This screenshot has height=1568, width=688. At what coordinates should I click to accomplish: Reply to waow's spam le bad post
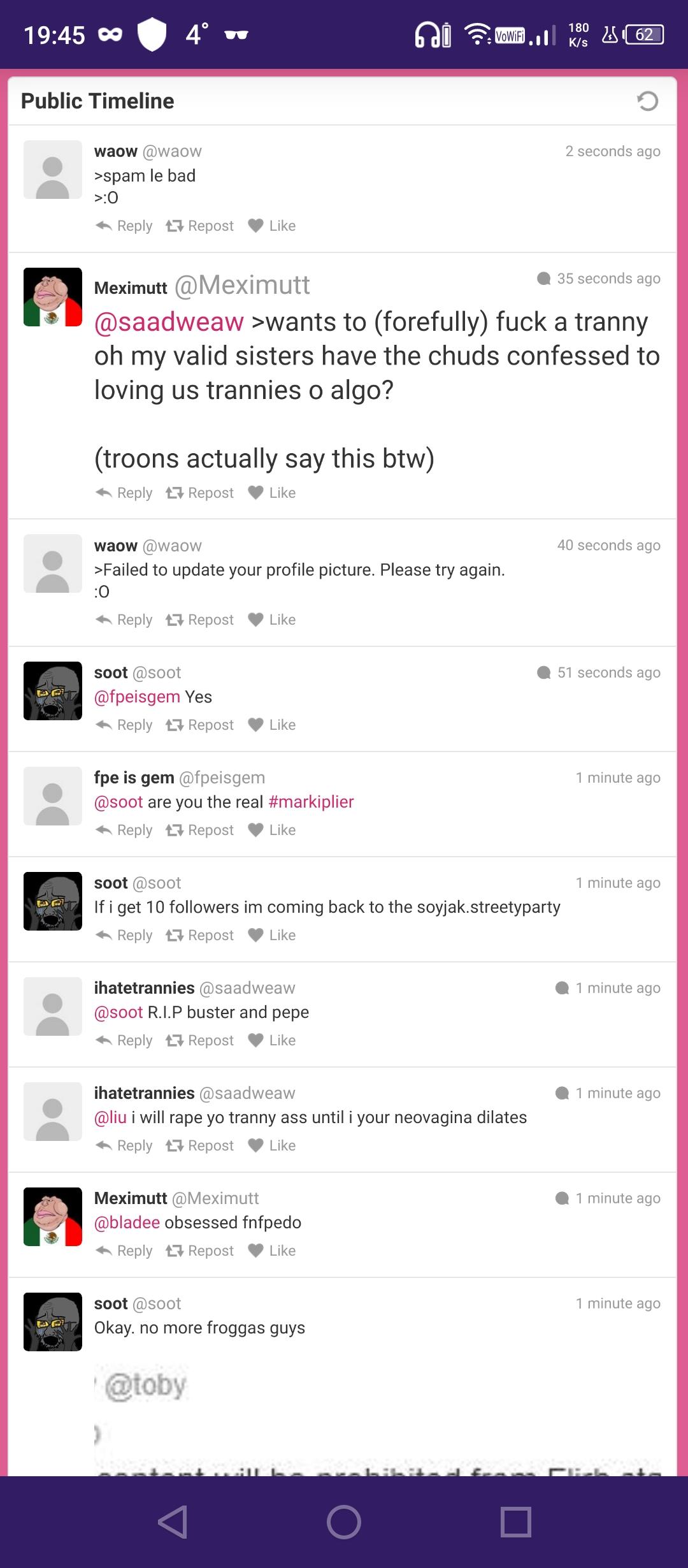pyautogui.click(x=124, y=226)
